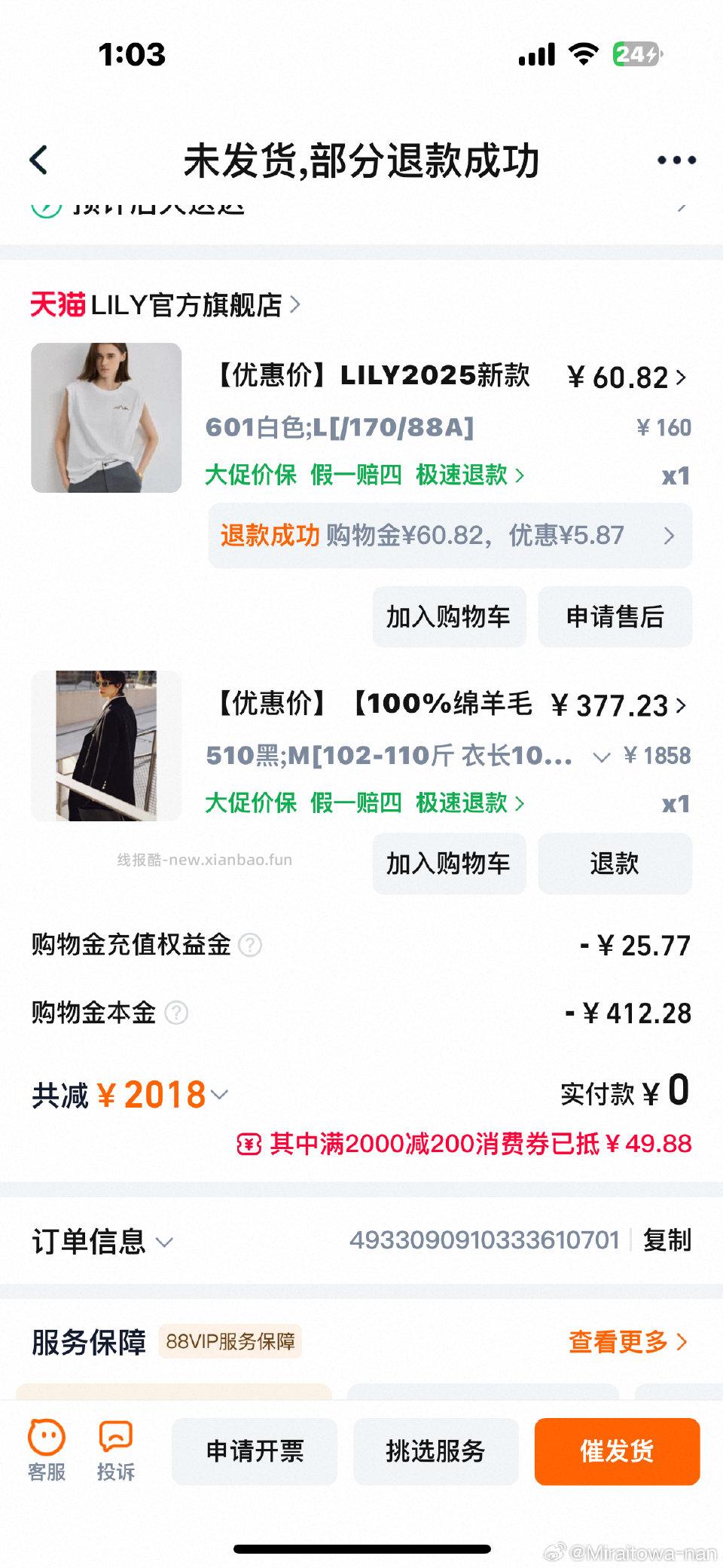723x1568 pixels.
Task: Expand the 共减¥2018 discount breakdown
Action: (x=219, y=1094)
